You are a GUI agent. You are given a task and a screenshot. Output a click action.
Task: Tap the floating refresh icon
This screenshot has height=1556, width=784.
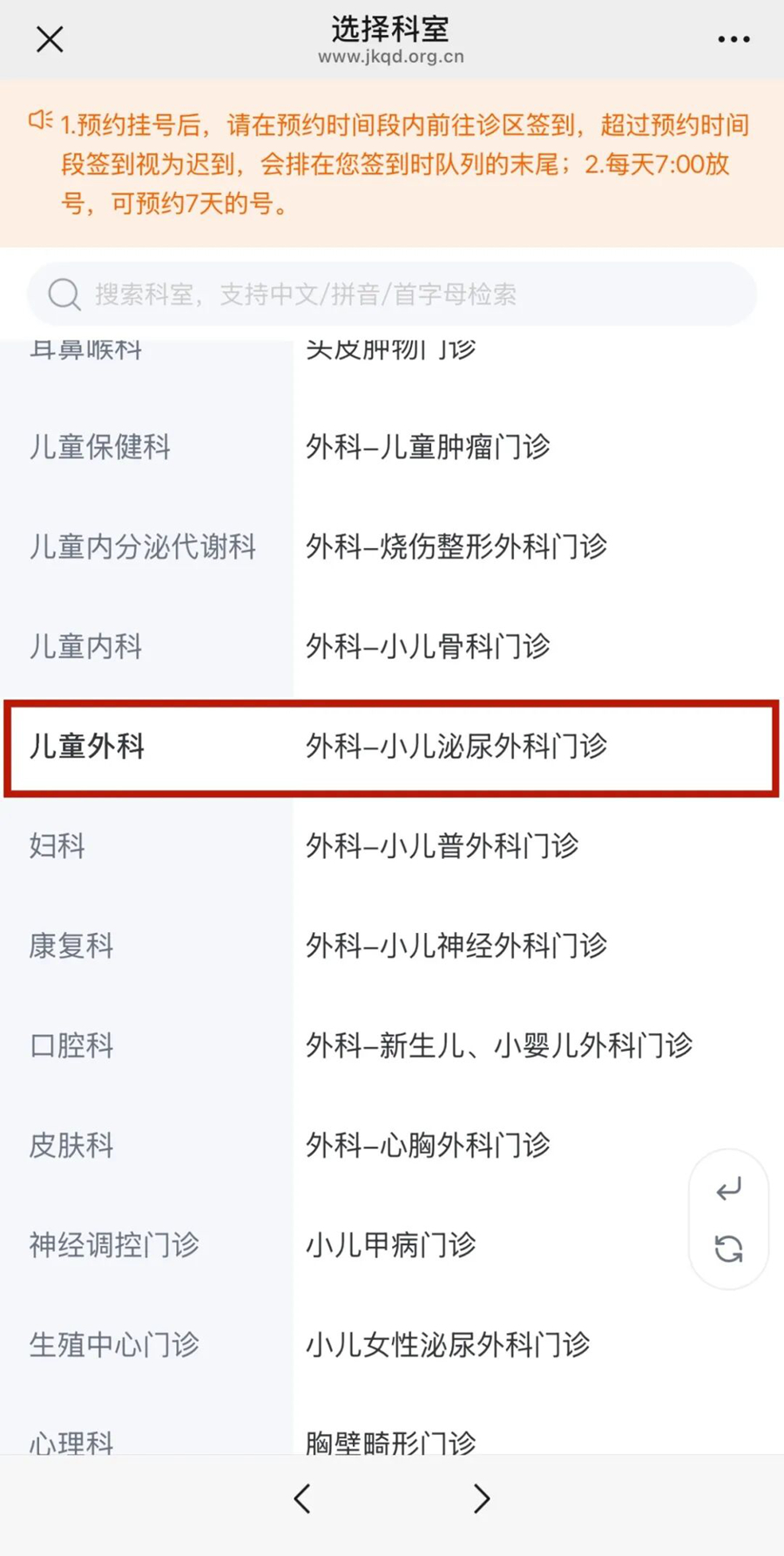click(729, 1249)
